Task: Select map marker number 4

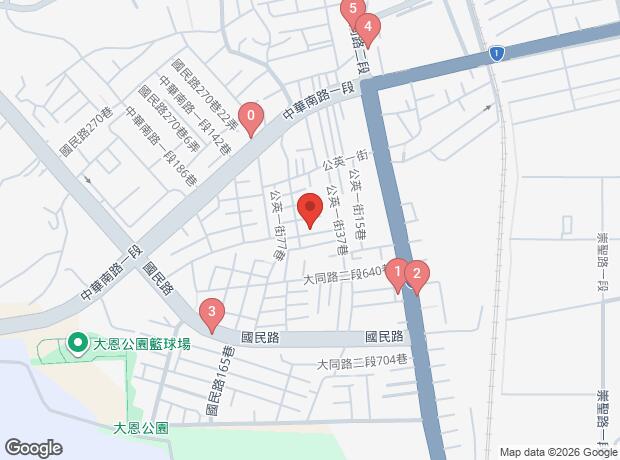Action: click(368, 29)
